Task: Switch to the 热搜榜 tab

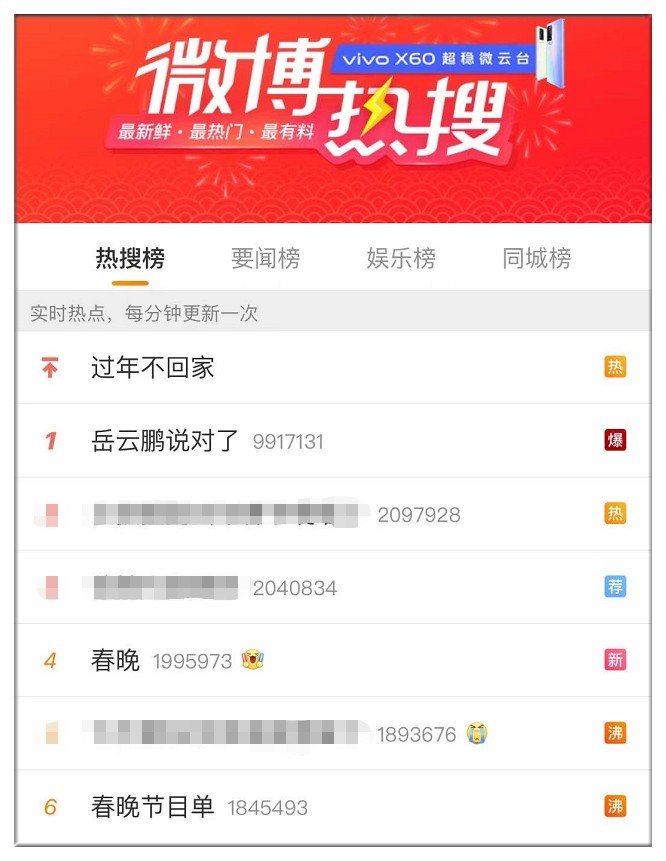Action: 130,259
